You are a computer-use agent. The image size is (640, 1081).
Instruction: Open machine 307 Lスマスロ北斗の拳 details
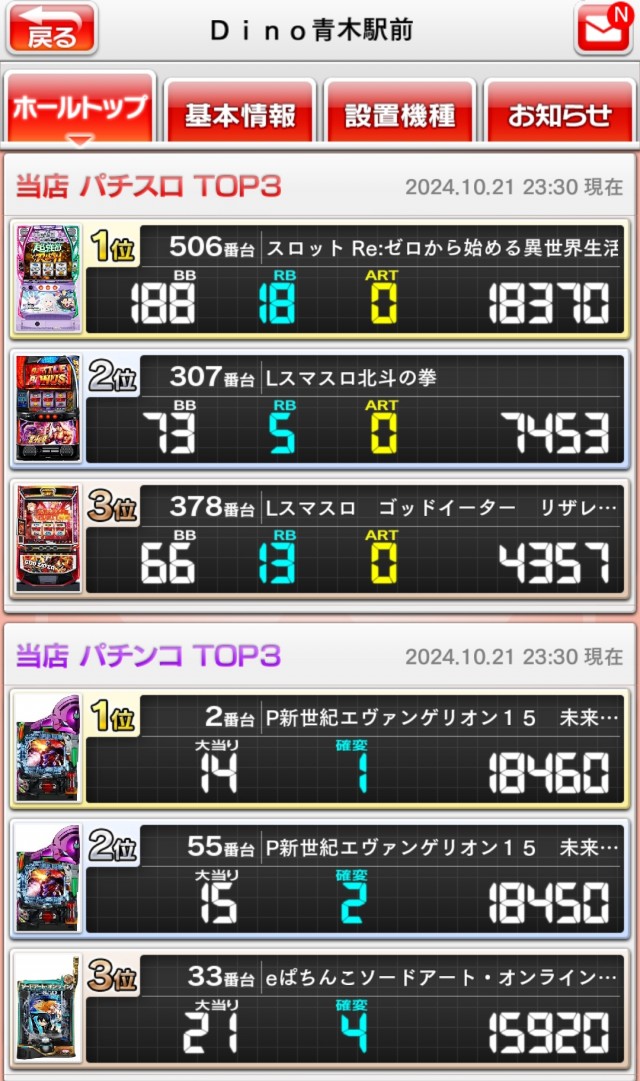click(320, 409)
